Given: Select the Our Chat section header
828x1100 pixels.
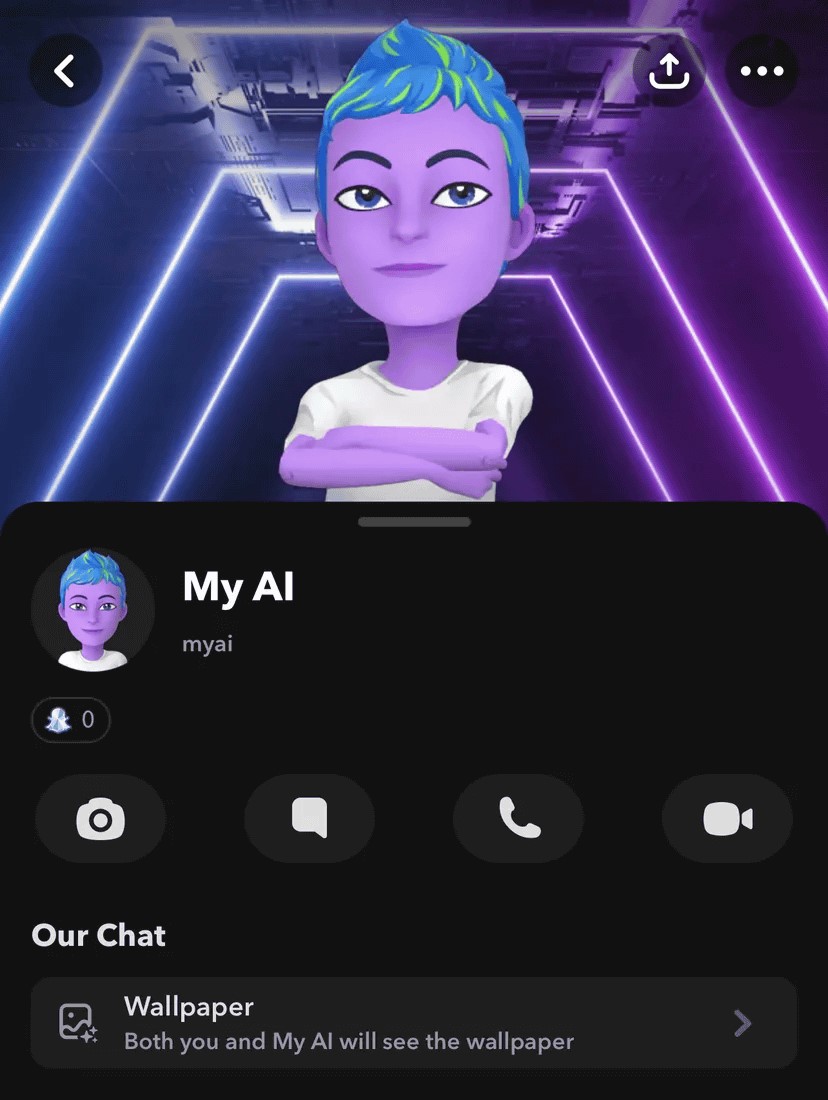Looking at the screenshot, I should tap(98, 935).
